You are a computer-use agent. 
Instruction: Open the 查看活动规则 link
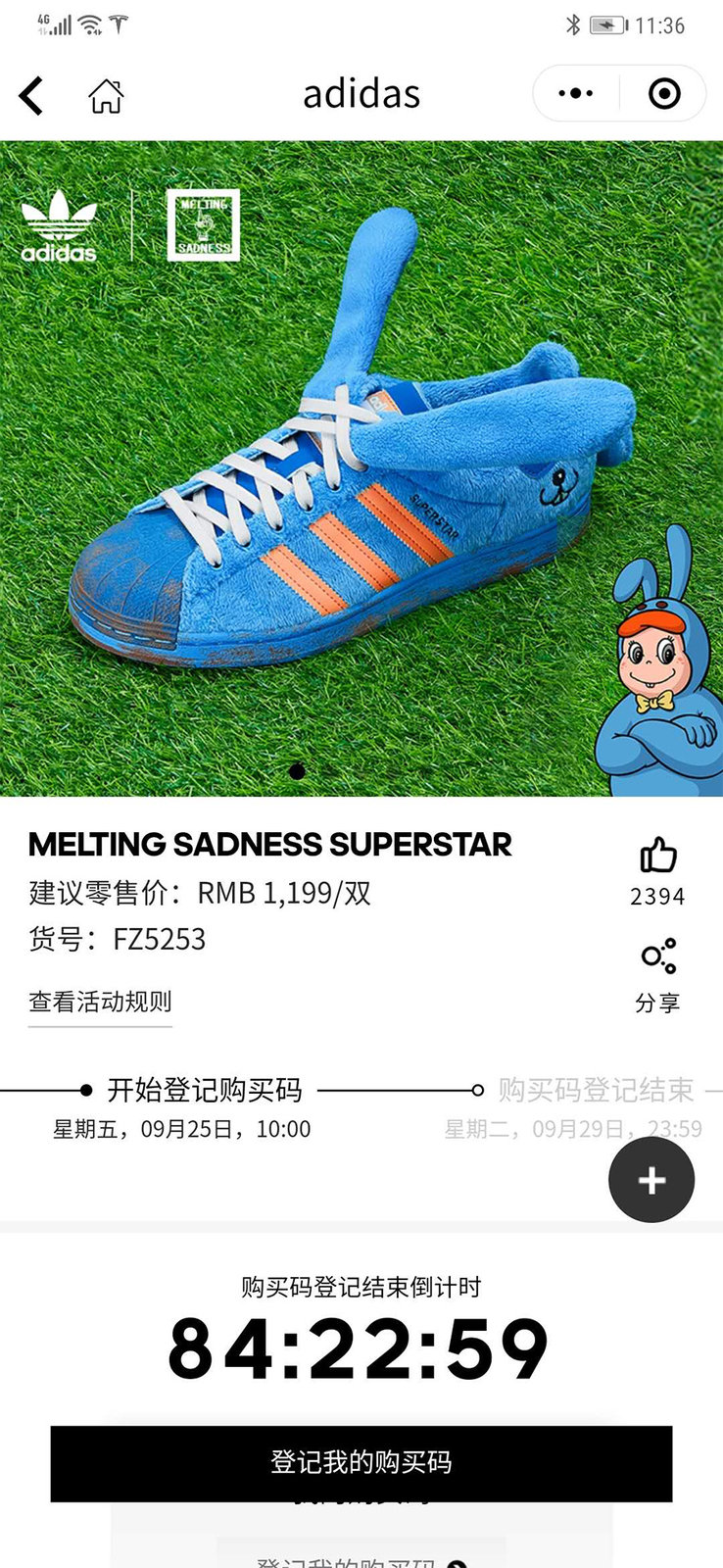[100, 1002]
